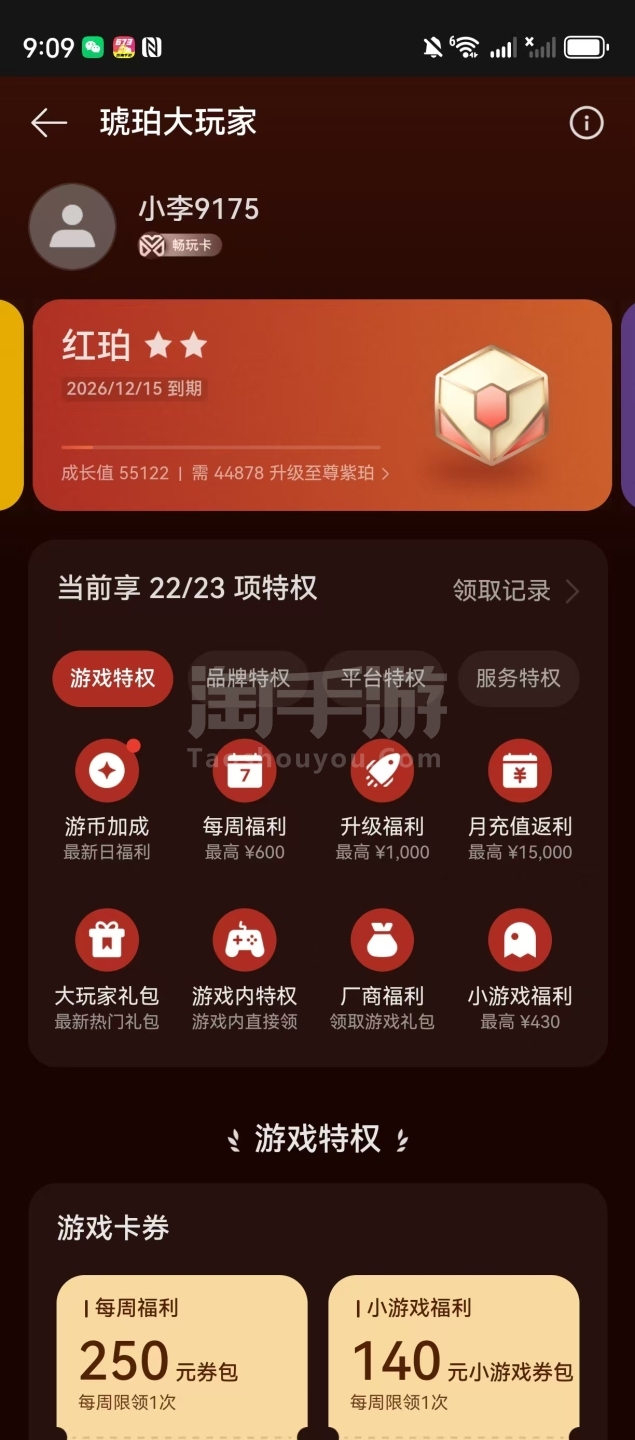
Task: View 领取记录 claim history
Action: [515, 591]
